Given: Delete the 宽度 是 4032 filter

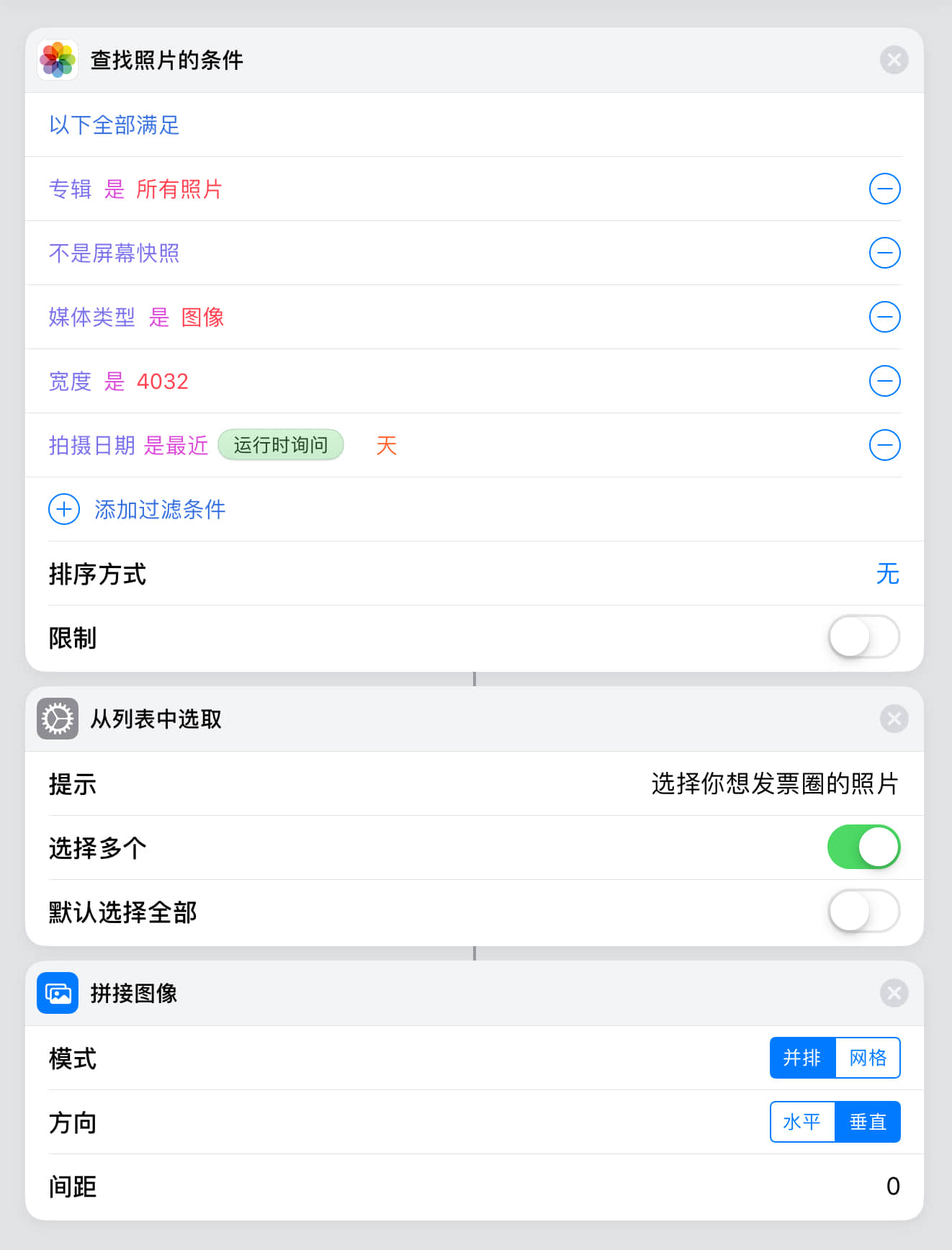Looking at the screenshot, I should [884, 381].
